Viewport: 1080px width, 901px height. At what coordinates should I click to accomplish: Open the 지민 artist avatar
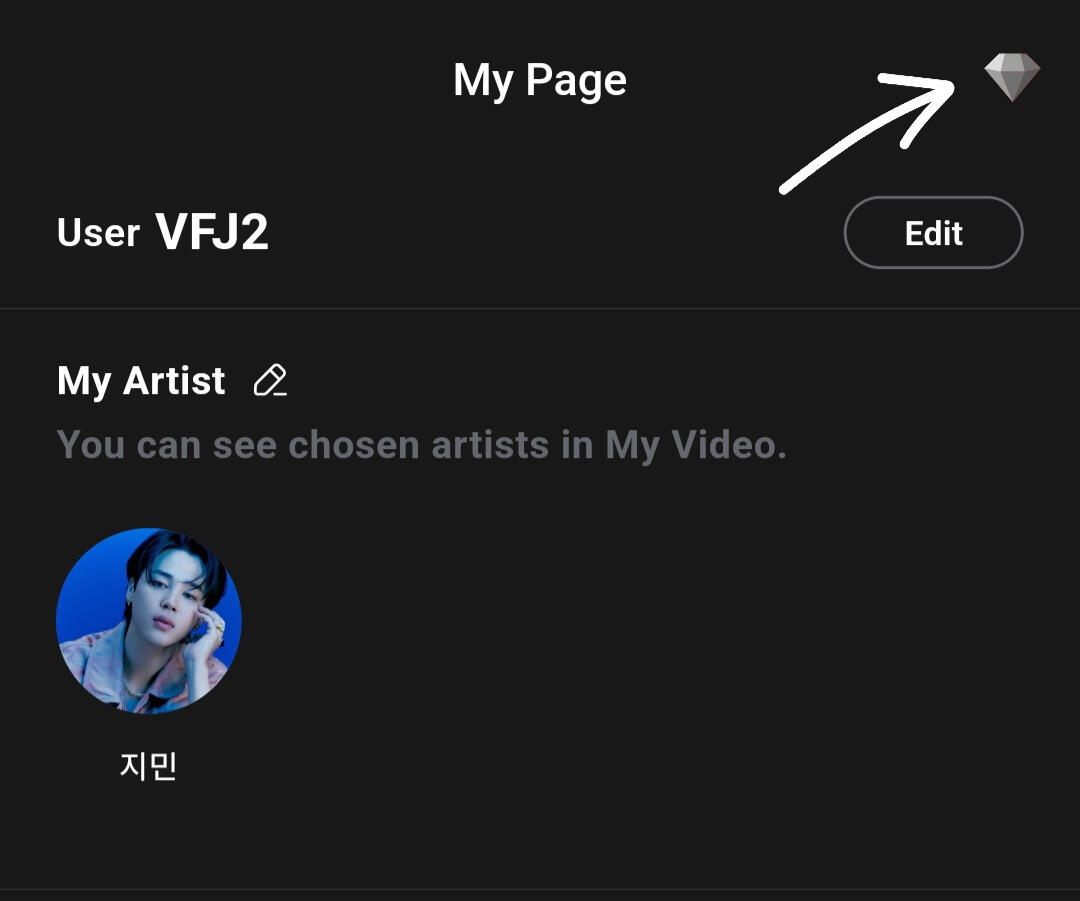pyautogui.click(x=149, y=621)
